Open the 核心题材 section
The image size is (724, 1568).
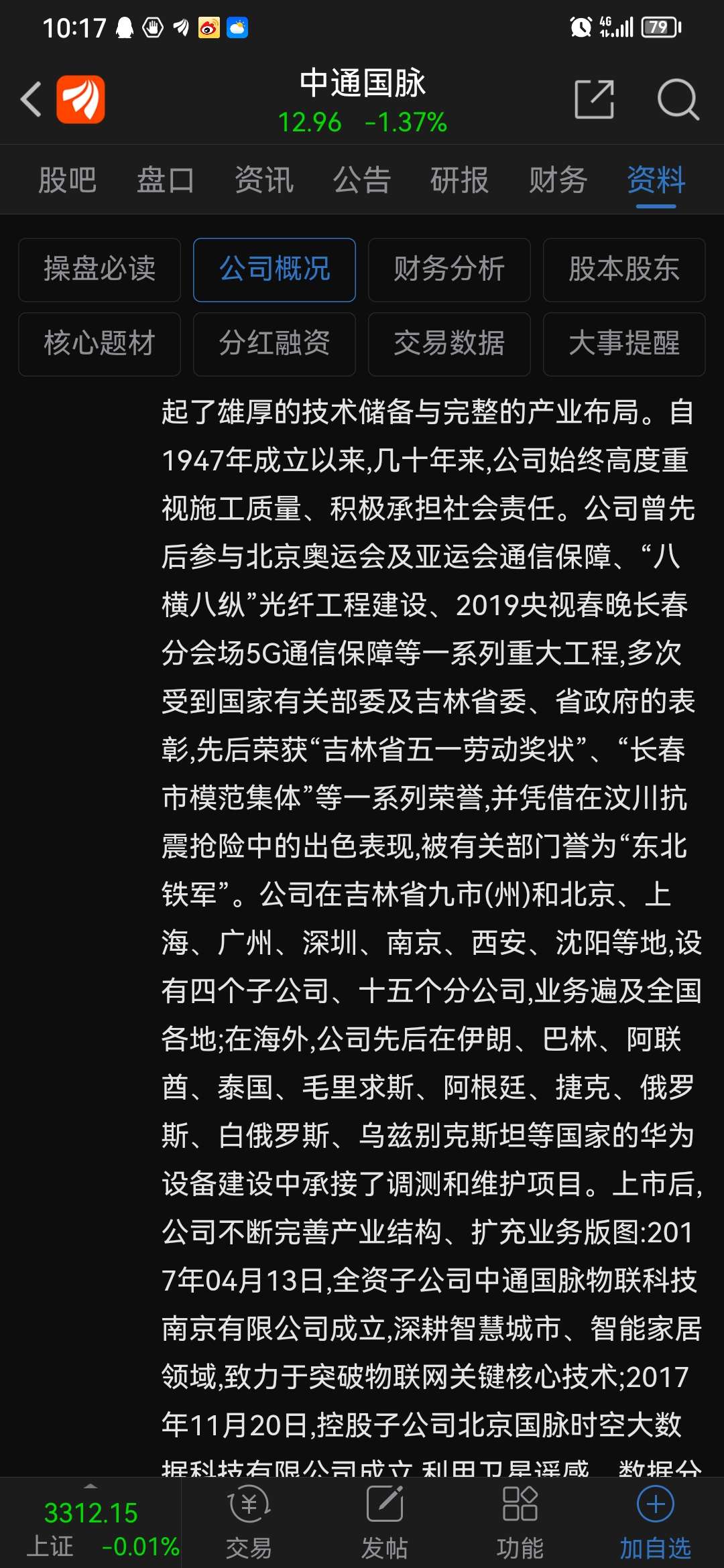[x=99, y=344]
